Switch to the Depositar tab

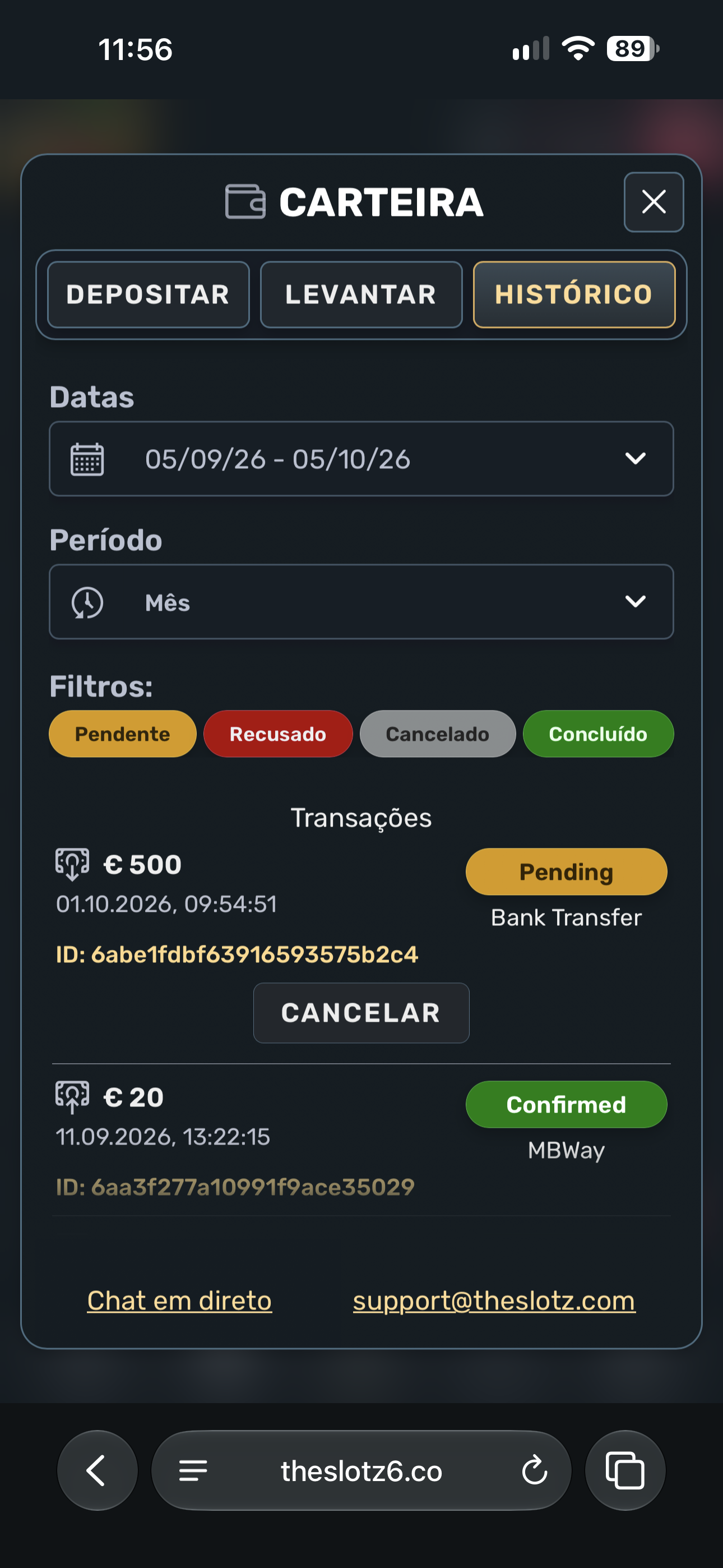coord(149,294)
